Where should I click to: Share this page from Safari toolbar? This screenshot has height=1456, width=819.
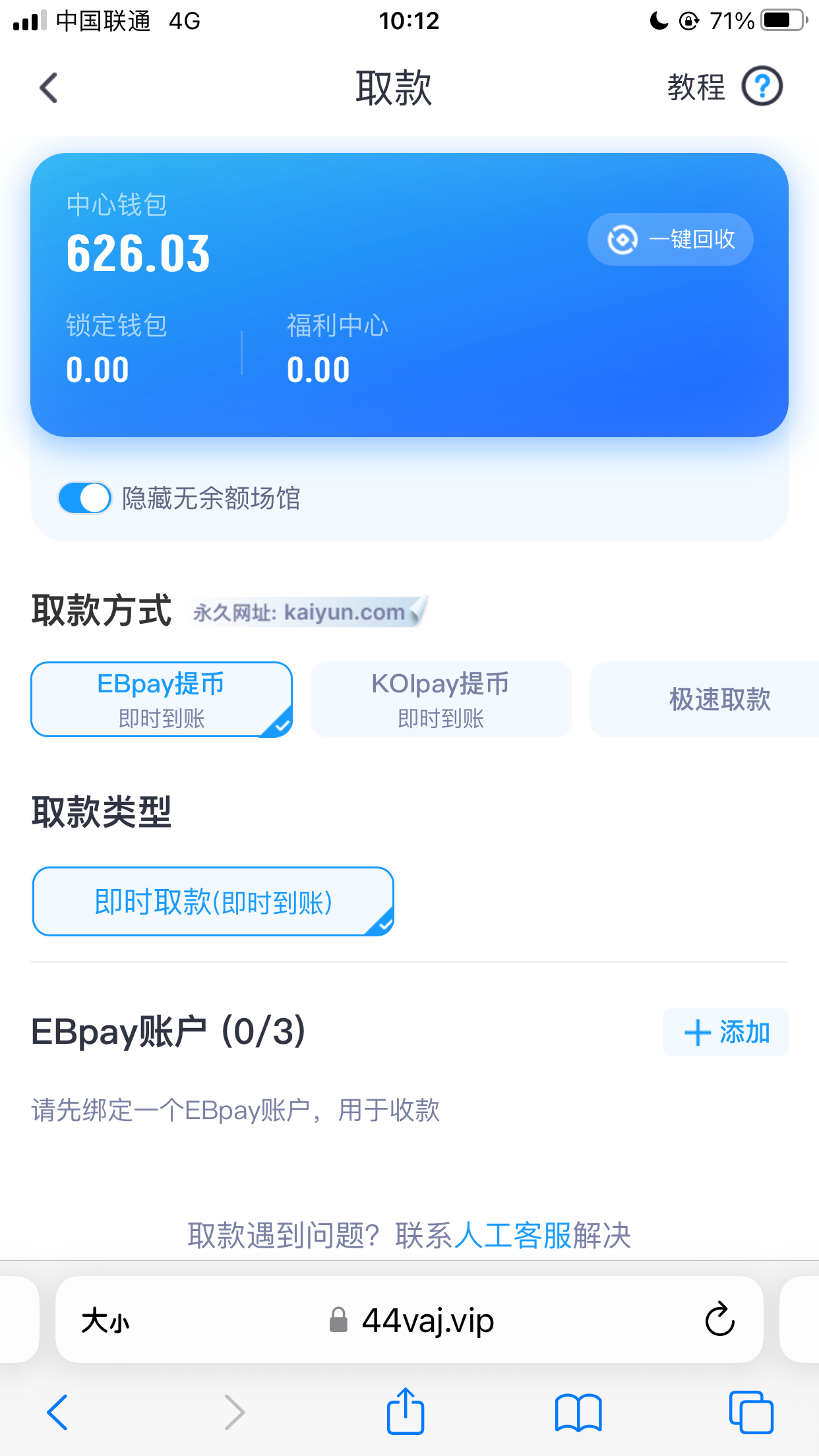click(405, 1412)
